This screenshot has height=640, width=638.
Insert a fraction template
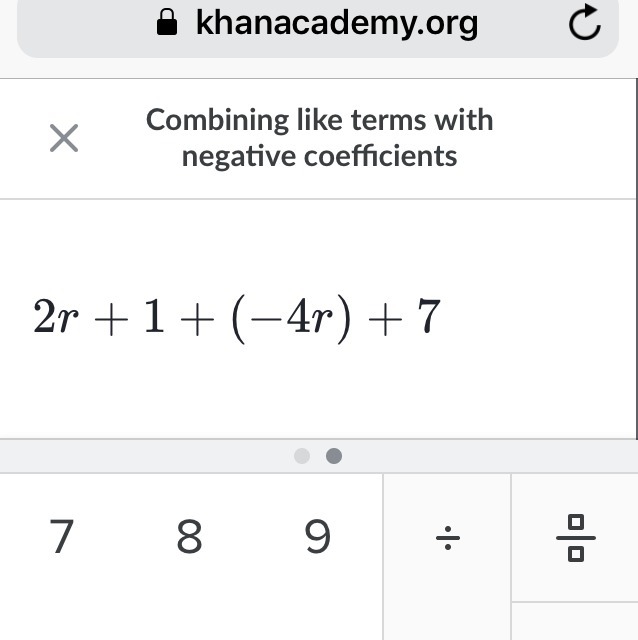pyautogui.click(x=575, y=537)
